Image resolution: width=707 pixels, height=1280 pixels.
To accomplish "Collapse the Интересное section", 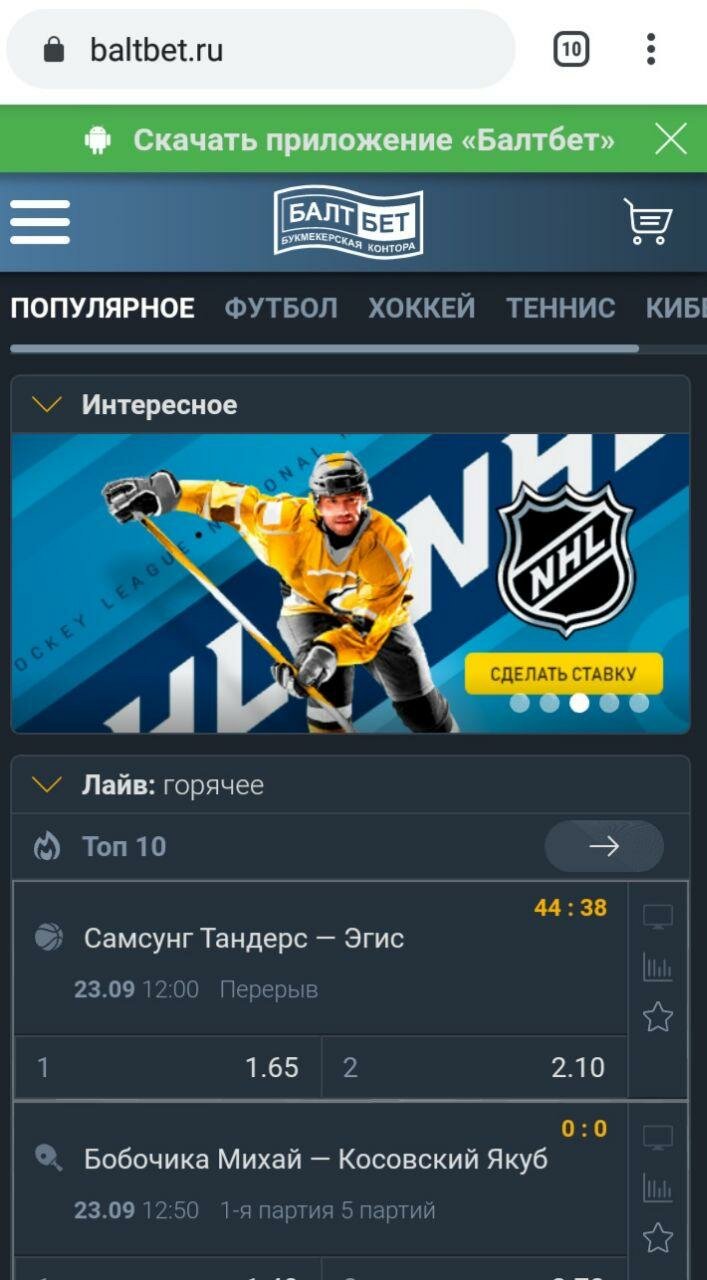I will (47, 405).
